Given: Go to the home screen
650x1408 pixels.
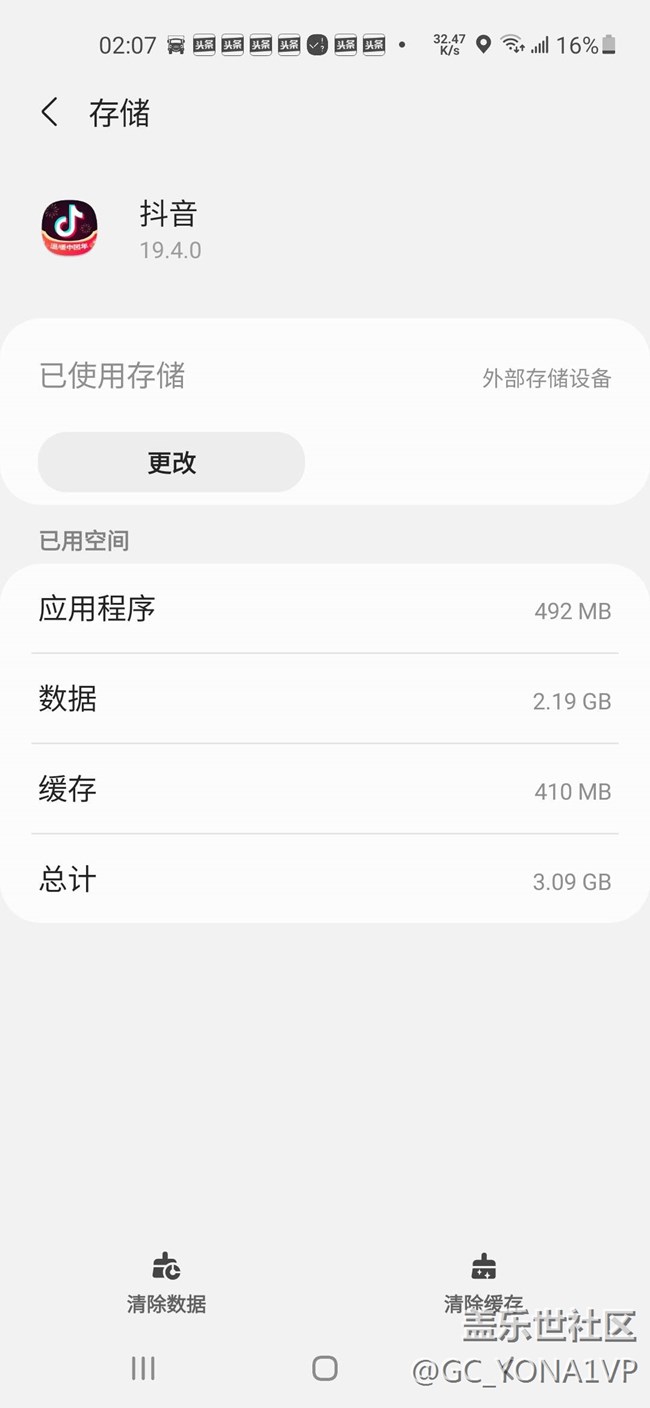Looking at the screenshot, I should click(325, 1368).
